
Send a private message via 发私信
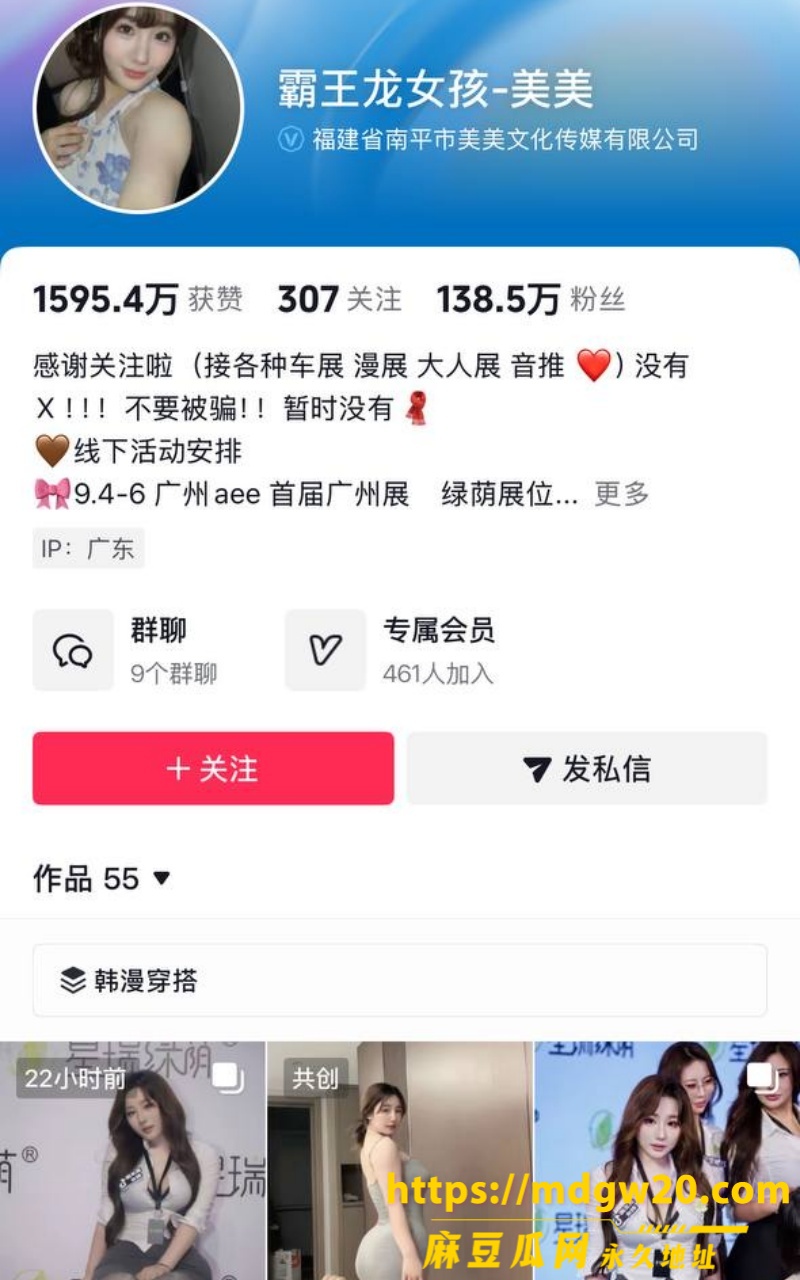click(587, 768)
